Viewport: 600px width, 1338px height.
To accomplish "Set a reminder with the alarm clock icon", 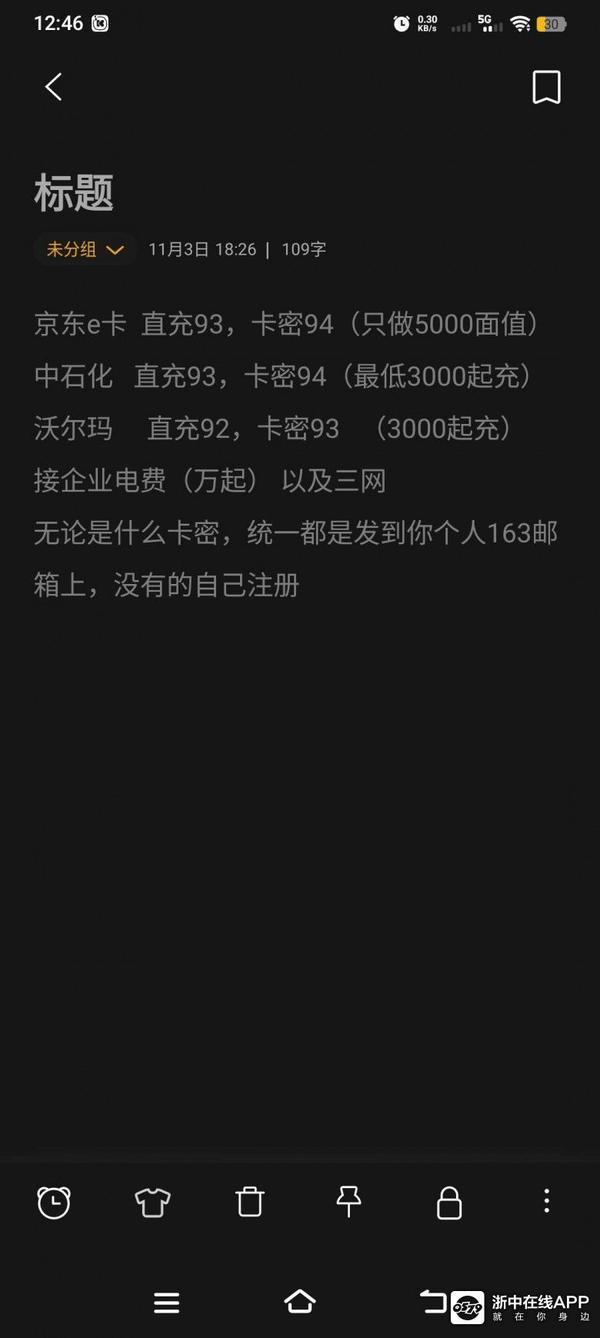I will pos(54,1202).
